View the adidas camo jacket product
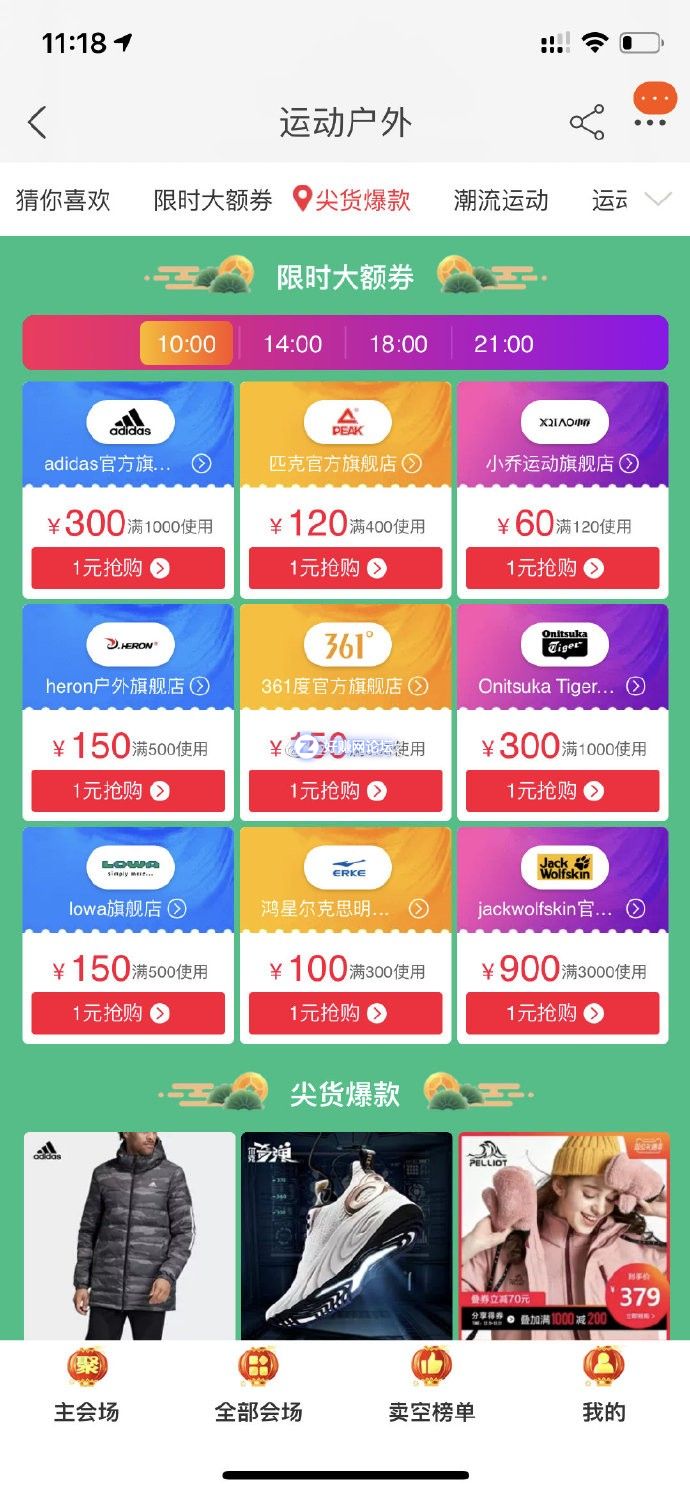Viewport: 690px width, 1494px height. point(129,1235)
